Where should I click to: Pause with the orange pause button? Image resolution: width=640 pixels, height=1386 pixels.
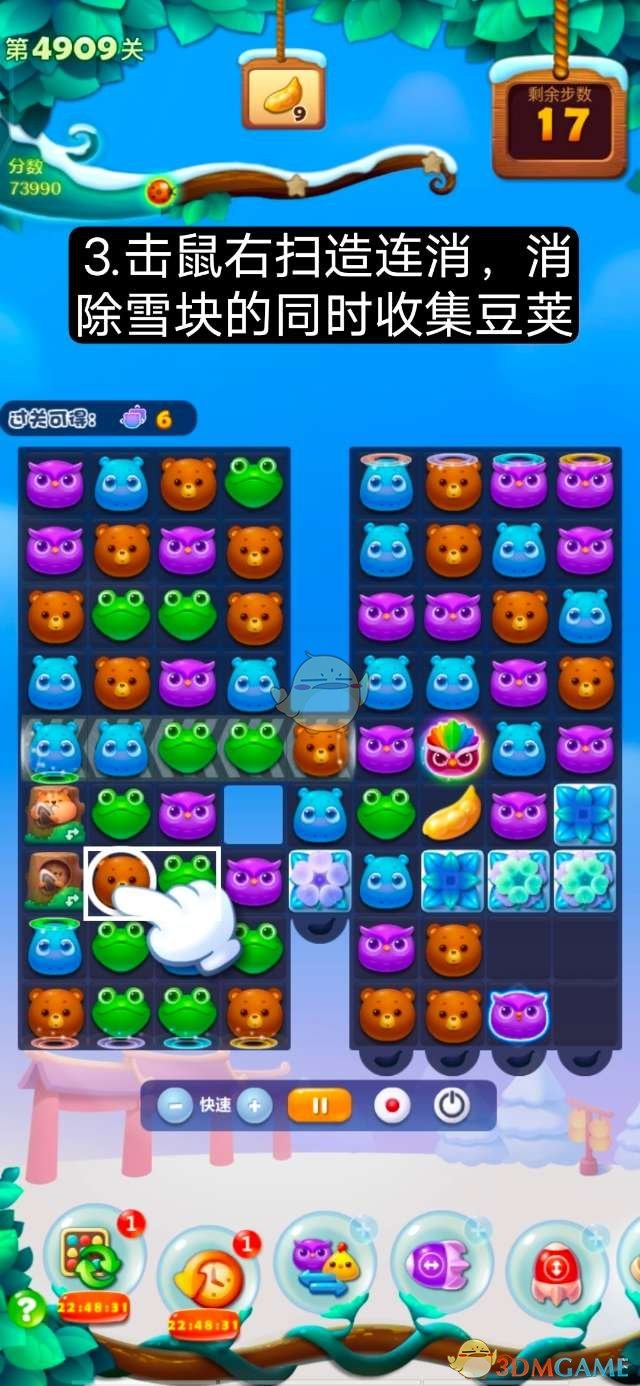coord(320,1106)
